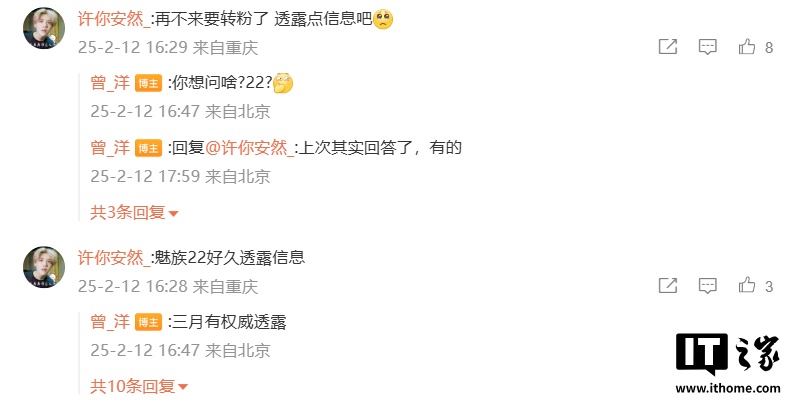Reply to the comment '再不来要转粉了 透露点信息吧'

(x=707, y=47)
